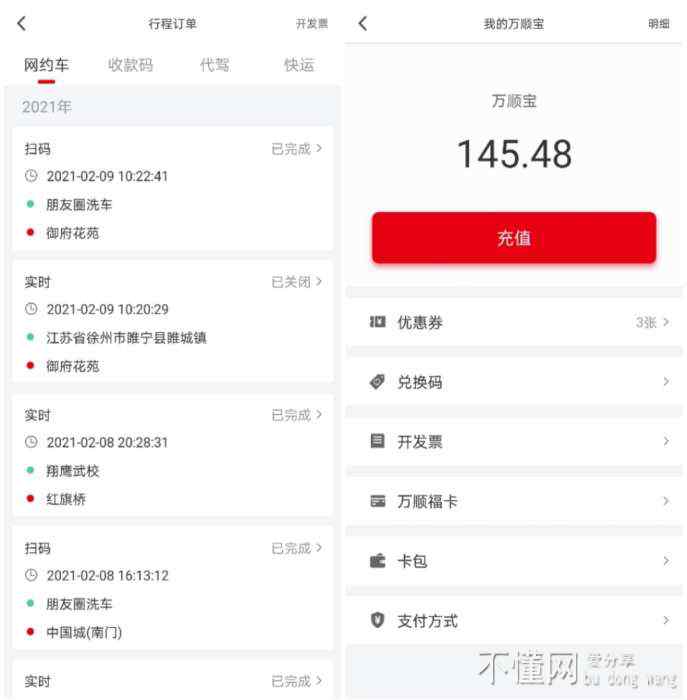Open 优惠券 with 3 coupons
Image resolution: width=687 pixels, height=700 pixels.
point(514,322)
